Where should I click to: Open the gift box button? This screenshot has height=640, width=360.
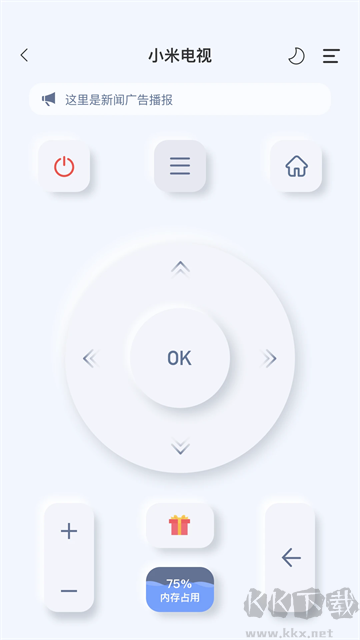coord(180,525)
